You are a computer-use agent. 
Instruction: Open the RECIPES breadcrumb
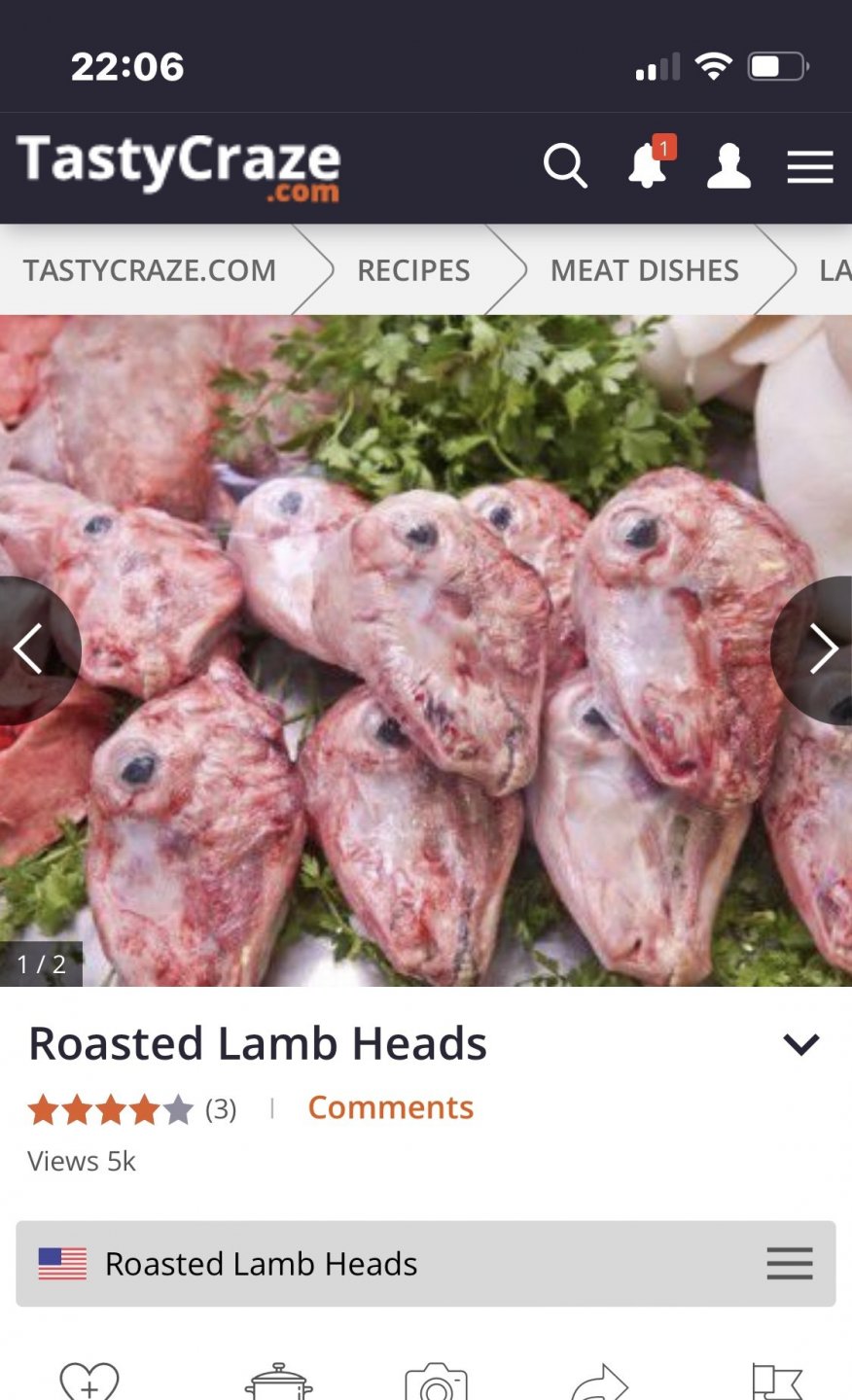point(413,270)
